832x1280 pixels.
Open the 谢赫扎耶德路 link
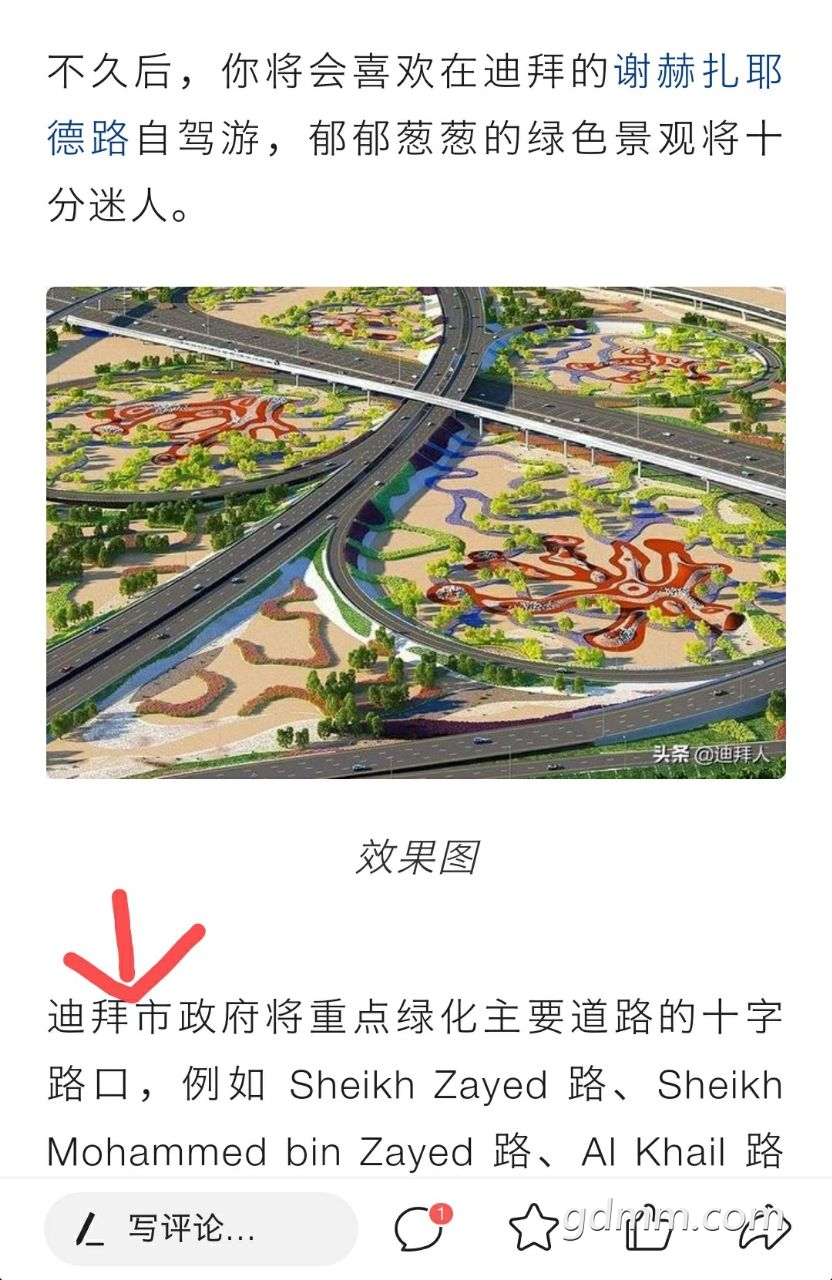(x=698, y=73)
